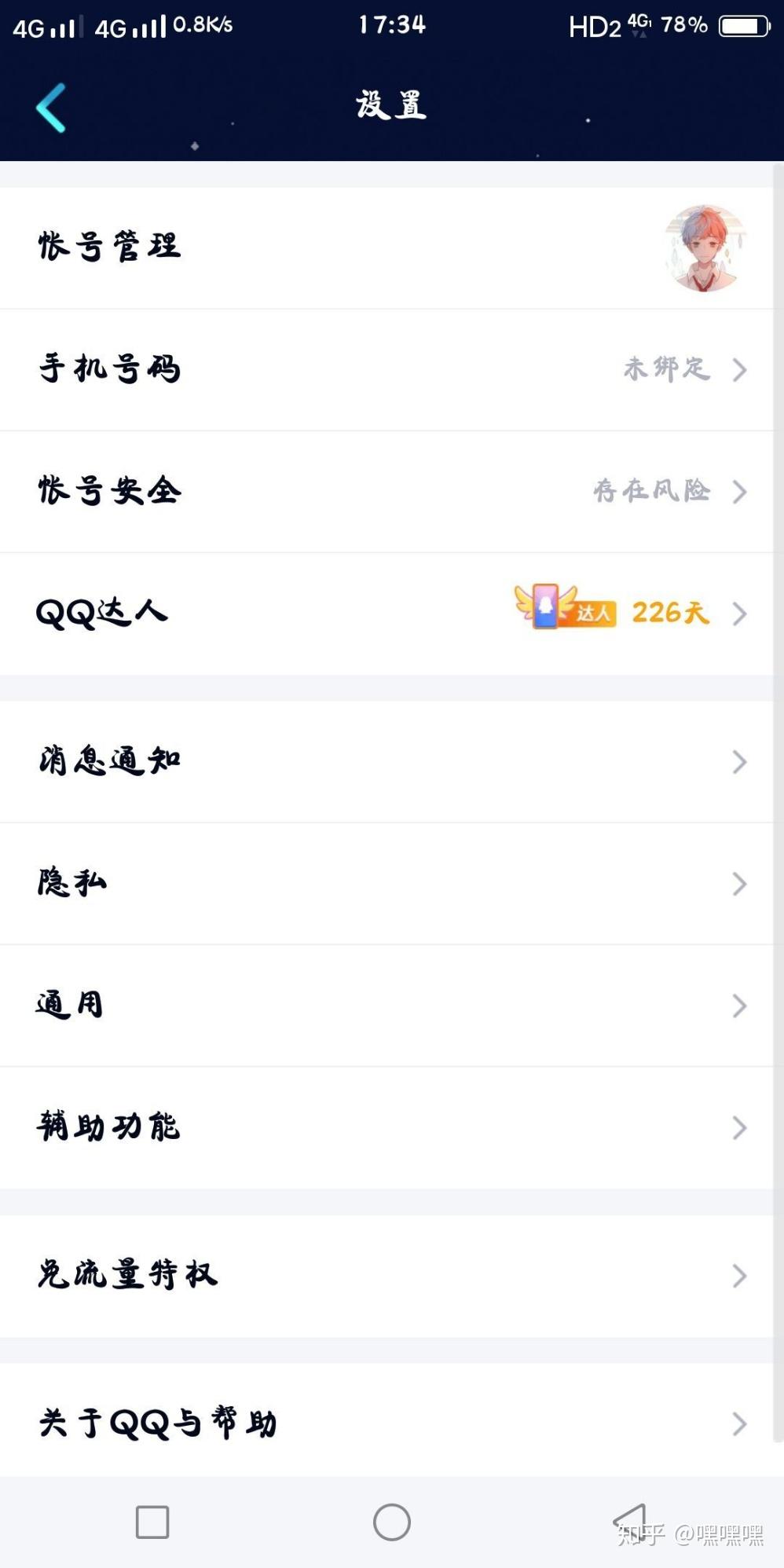784x1568 pixels.
Task: Open 帐号管理 account management
Action: click(387, 248)
